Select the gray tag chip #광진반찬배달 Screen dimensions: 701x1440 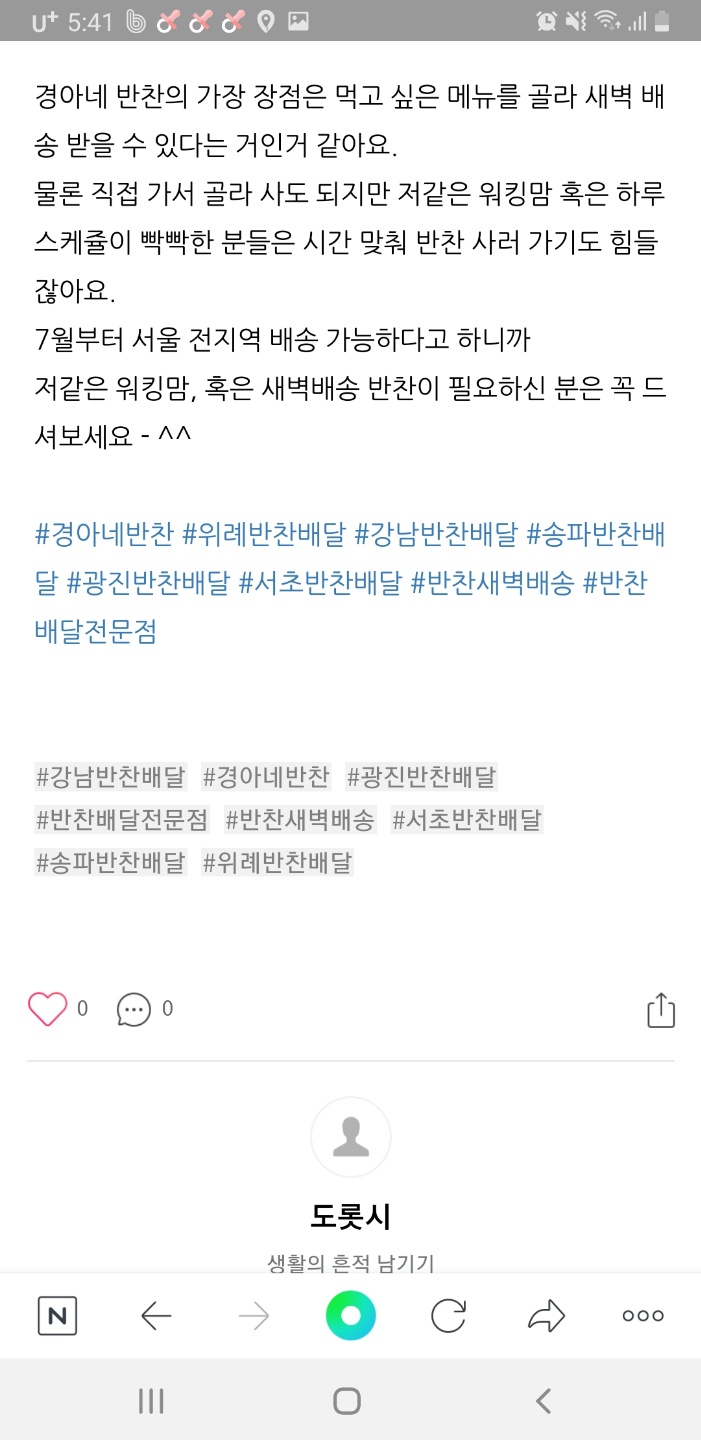tap(421, 776)
